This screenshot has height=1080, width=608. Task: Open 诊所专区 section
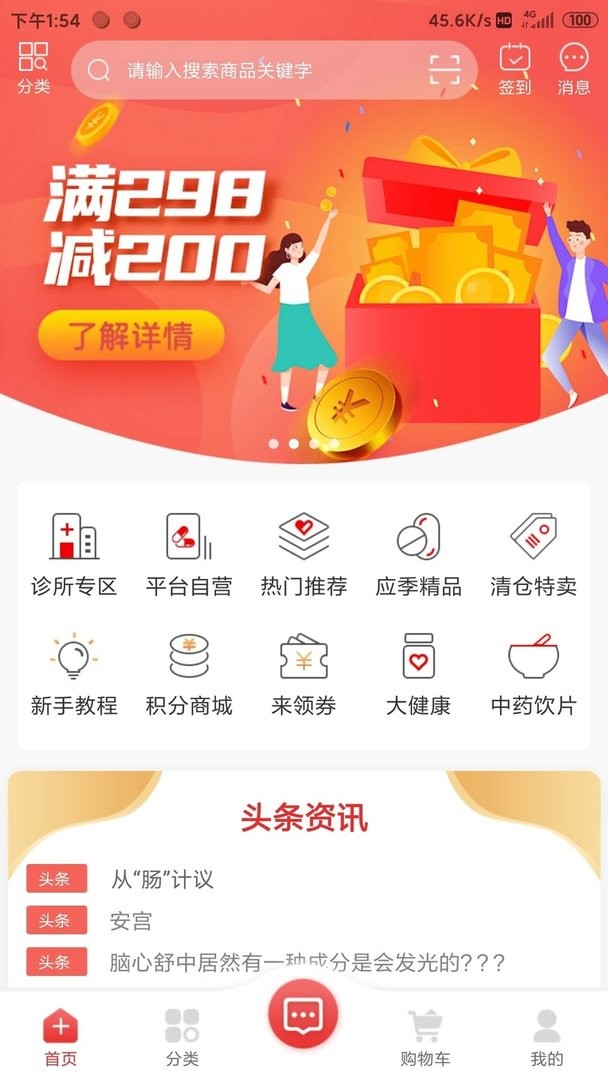pyautogui.click(x=74, y=555)
